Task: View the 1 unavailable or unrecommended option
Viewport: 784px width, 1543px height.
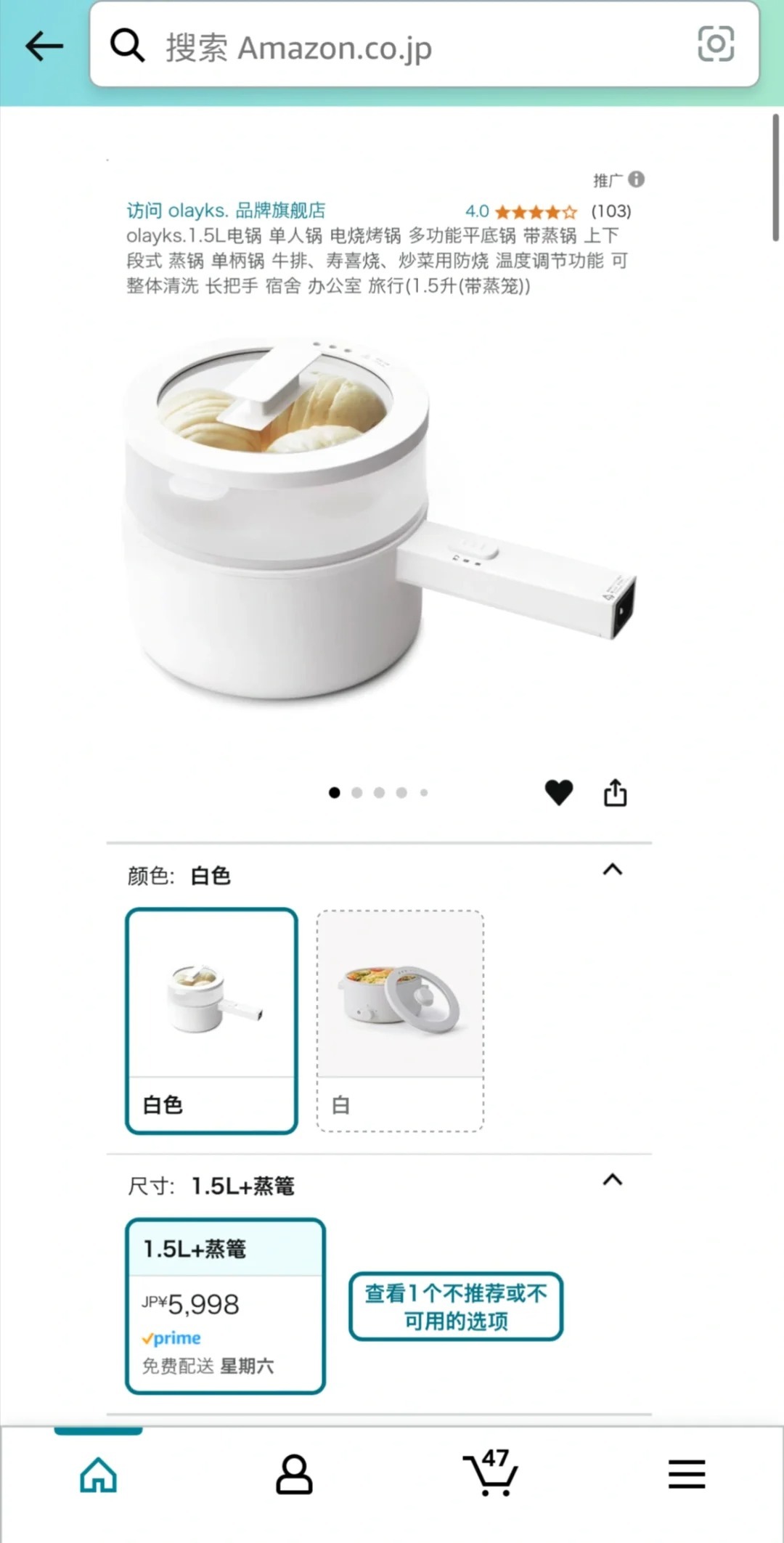Action: point(456,1306)
